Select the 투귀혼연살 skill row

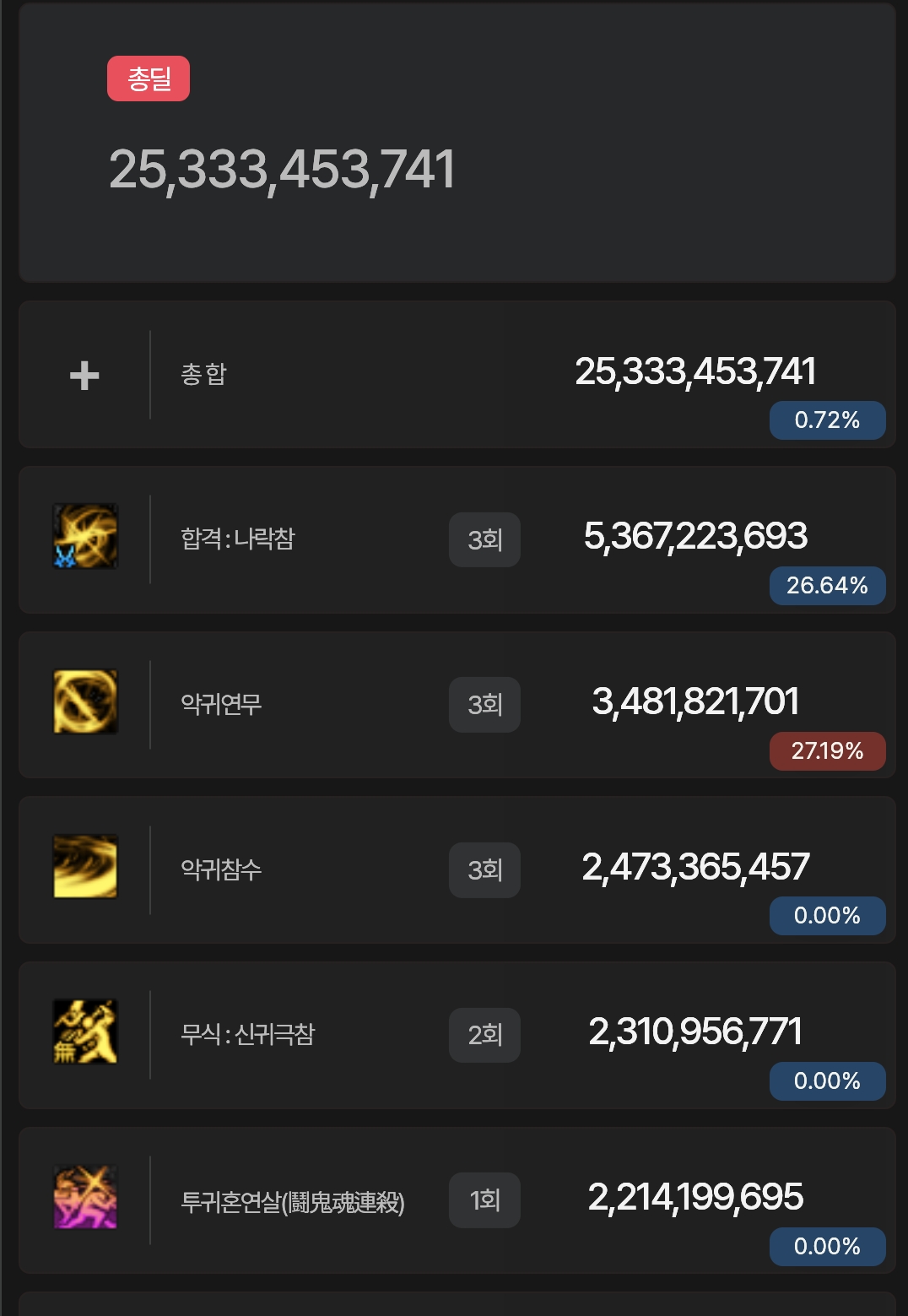[457, 1200]
